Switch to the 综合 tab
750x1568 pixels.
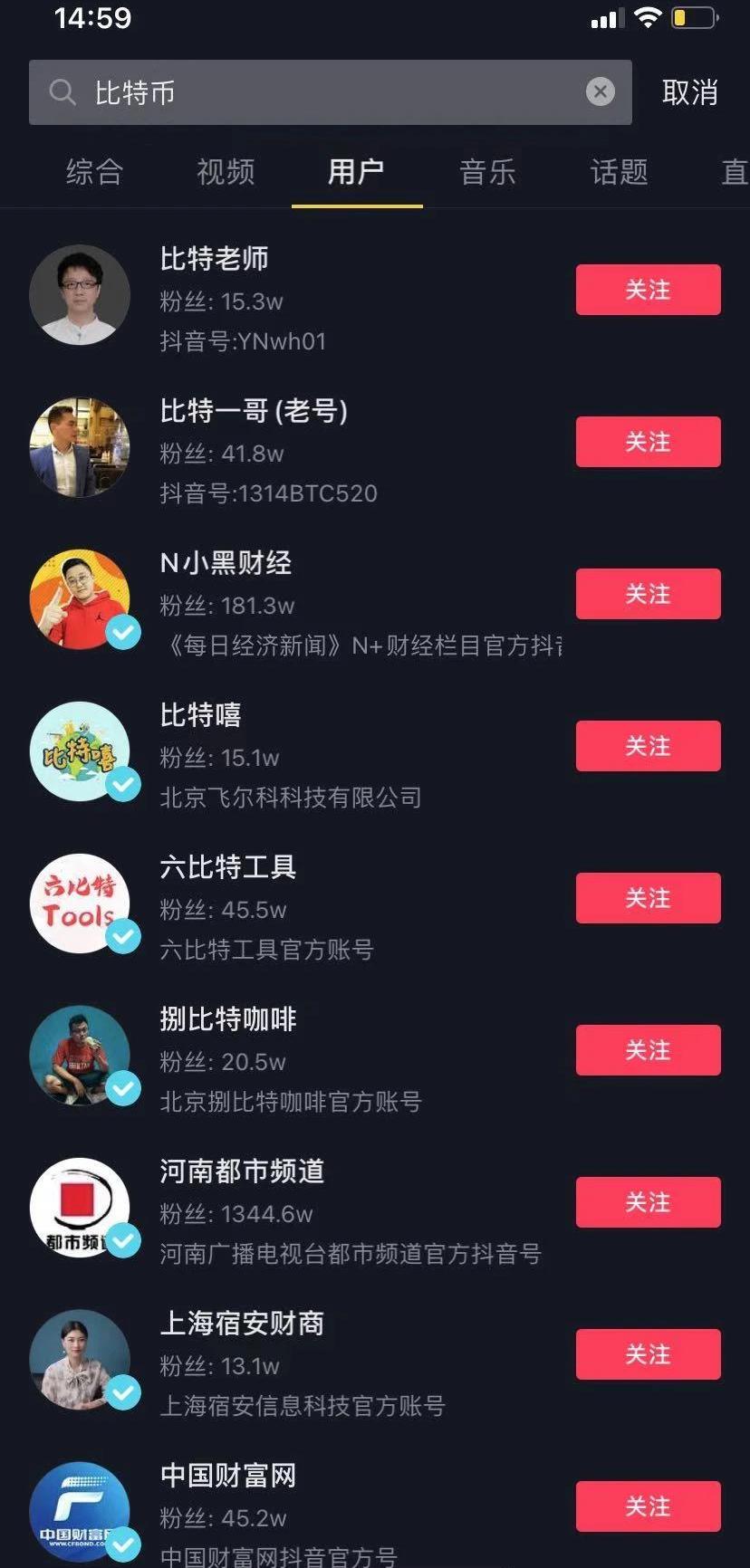(94, 172)
